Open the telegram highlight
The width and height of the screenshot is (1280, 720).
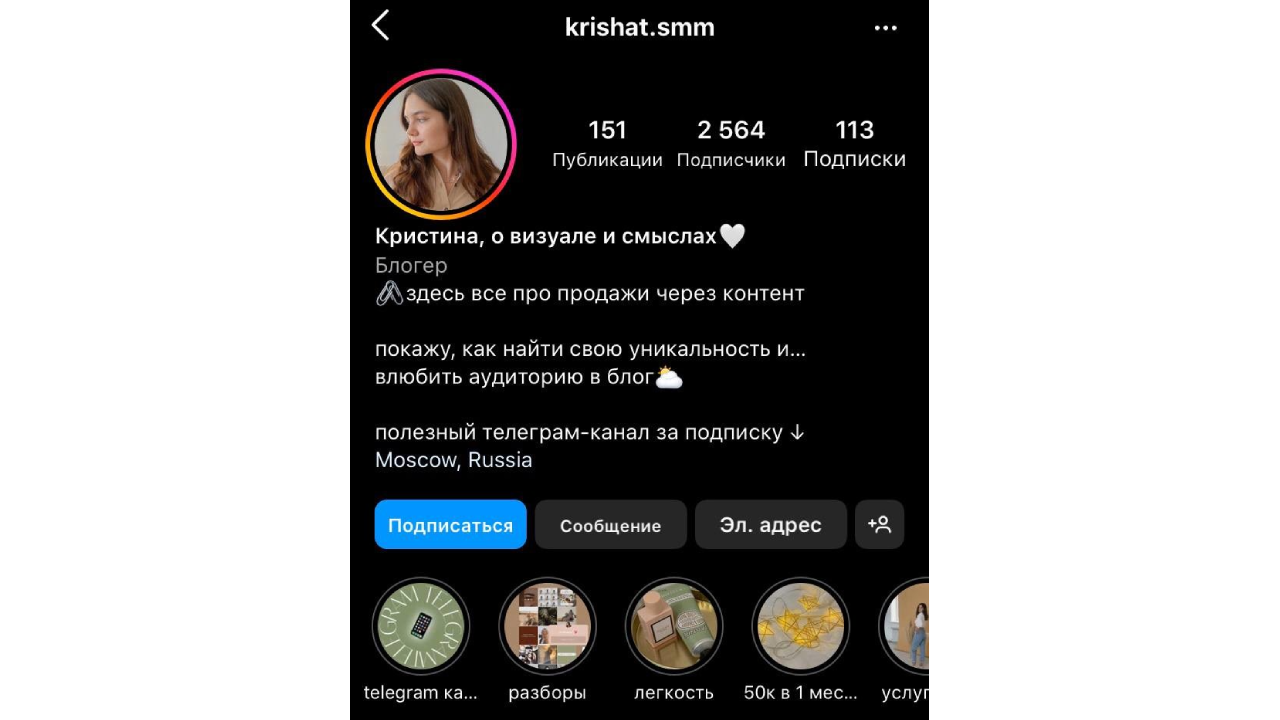420,627
